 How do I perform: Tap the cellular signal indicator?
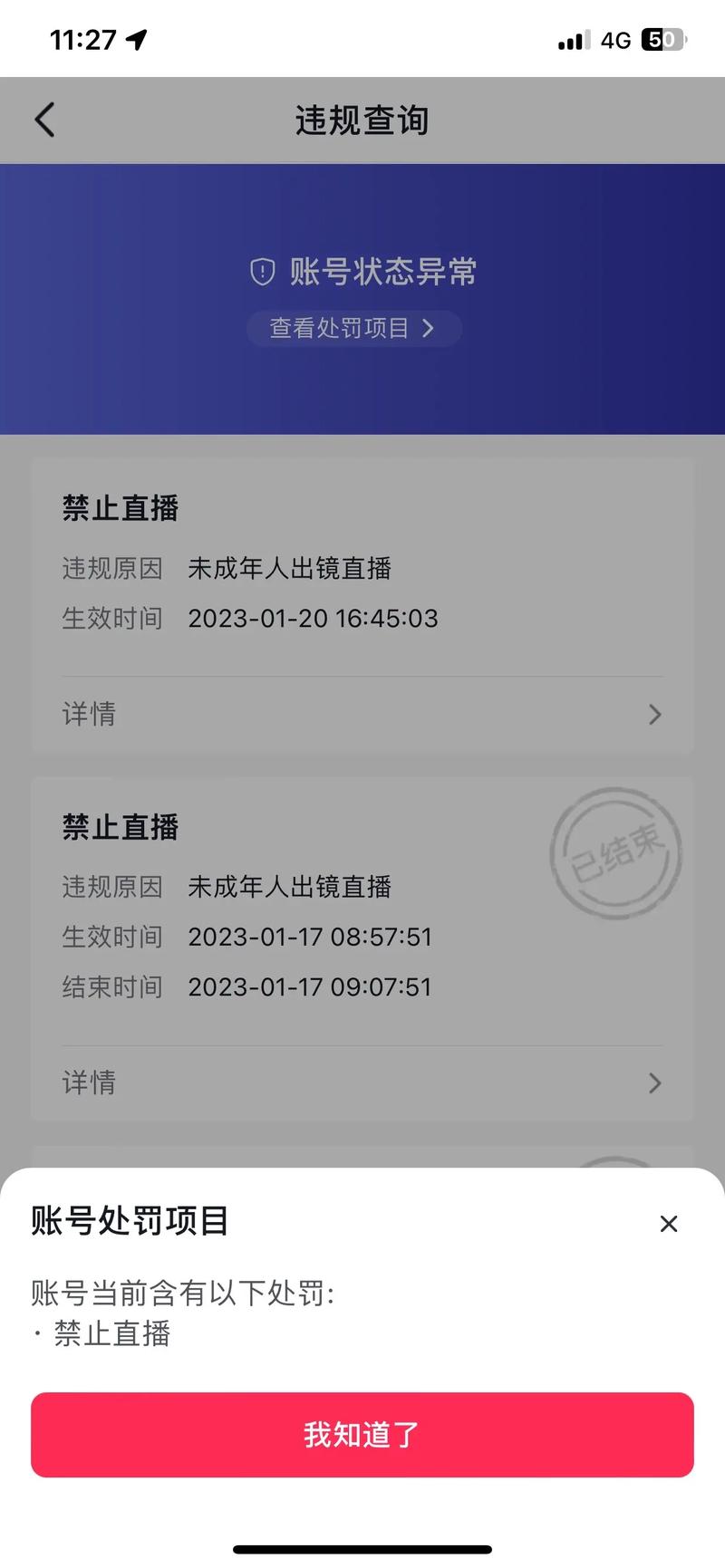click(571, 39)
